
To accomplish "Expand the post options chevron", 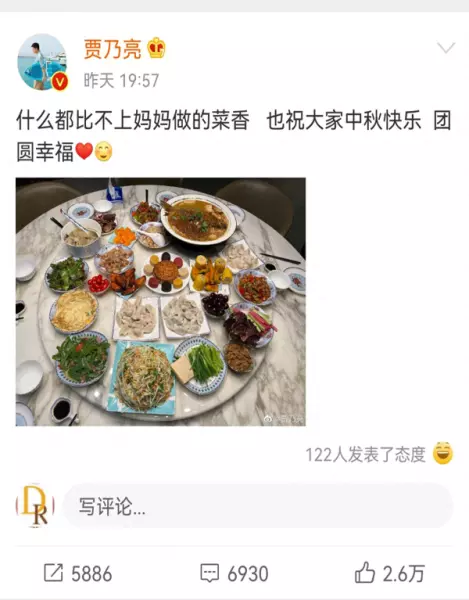I will point(446,48).
